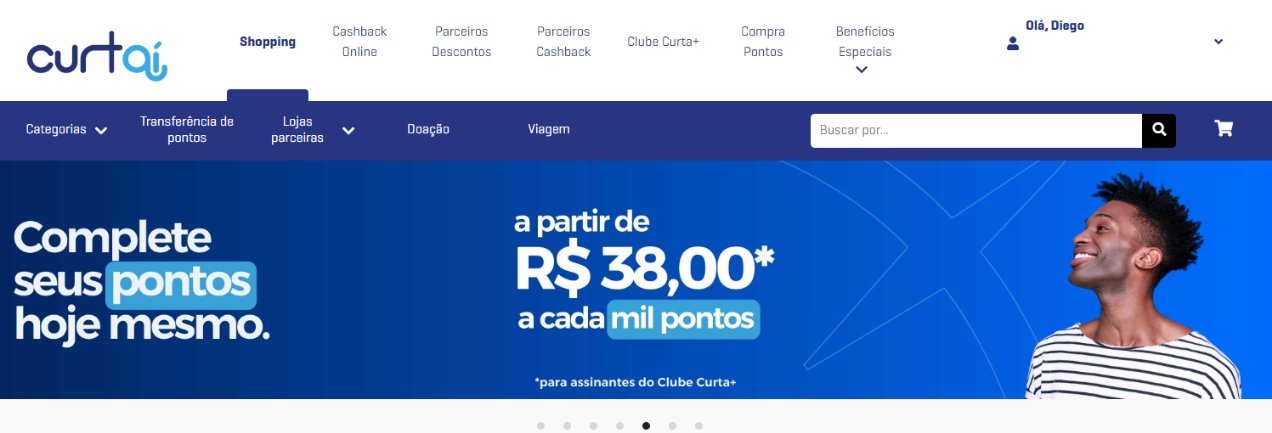Open the Parceiros Cashback section

coord(563,42)
